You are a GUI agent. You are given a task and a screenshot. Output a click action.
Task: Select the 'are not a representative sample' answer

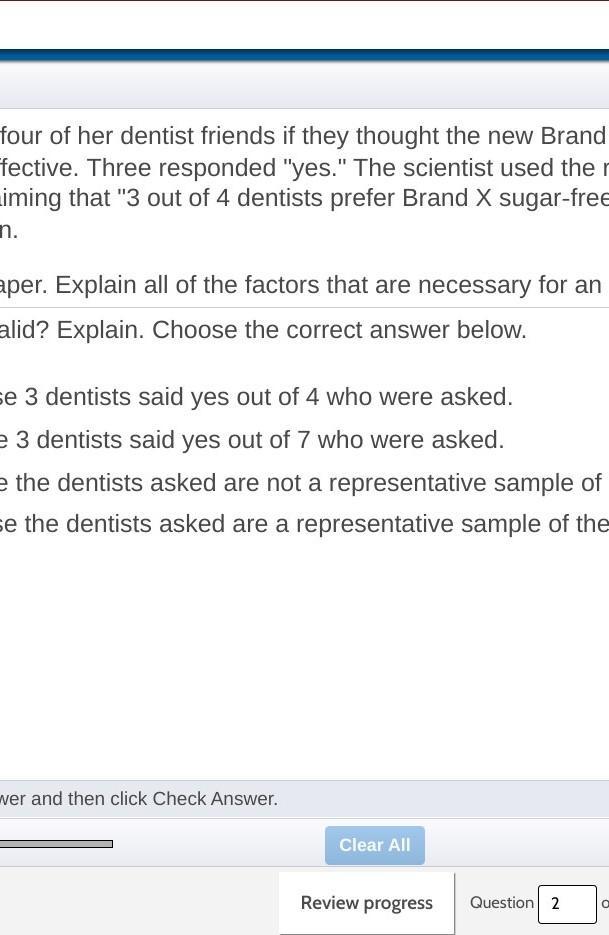(300, 483)
